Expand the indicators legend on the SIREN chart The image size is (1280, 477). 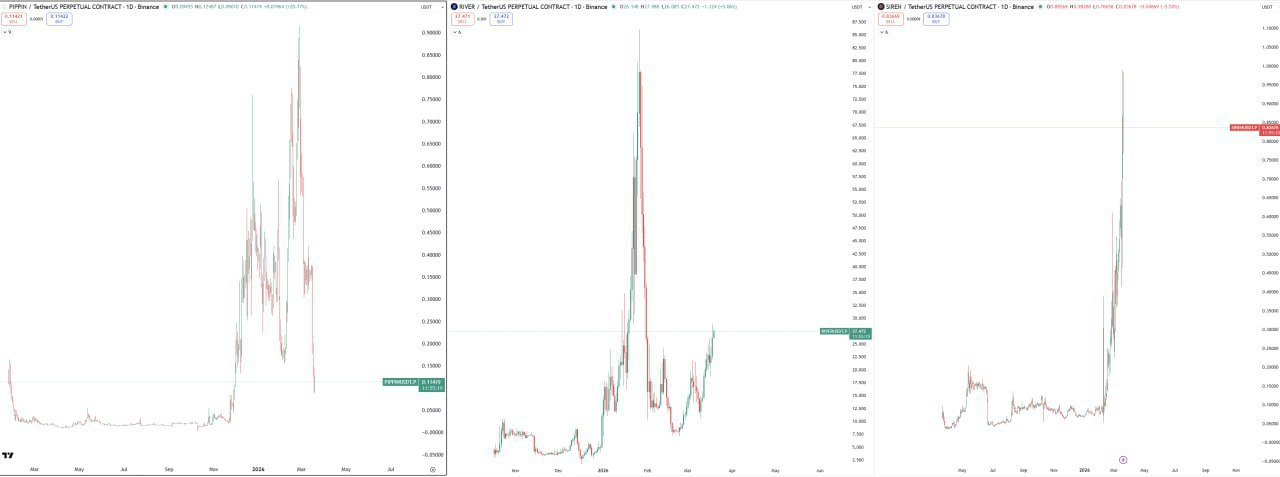[x=884, y=32]
